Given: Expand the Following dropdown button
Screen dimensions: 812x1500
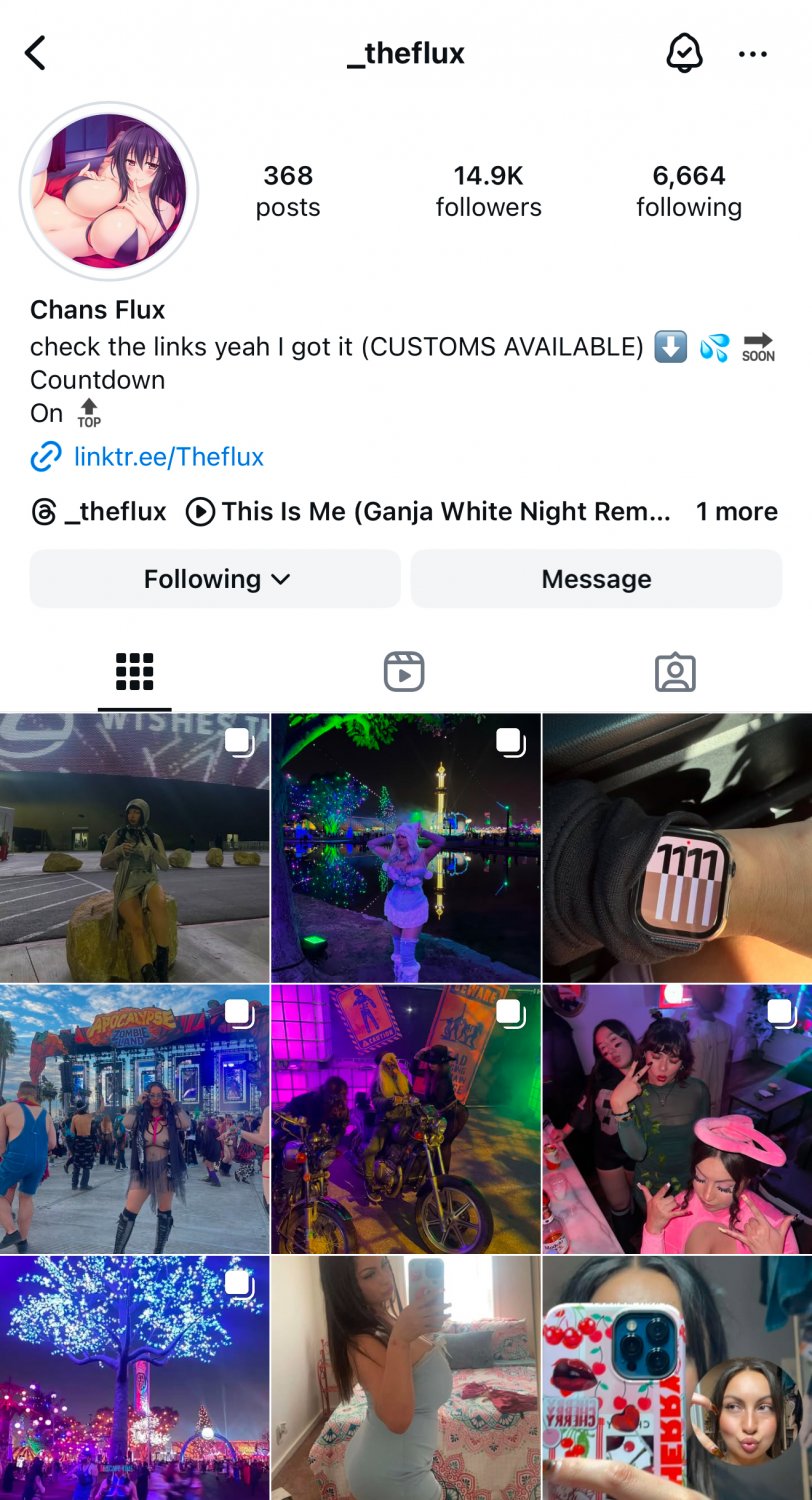Looking at the screenshot, I should (x=215, y=579).
